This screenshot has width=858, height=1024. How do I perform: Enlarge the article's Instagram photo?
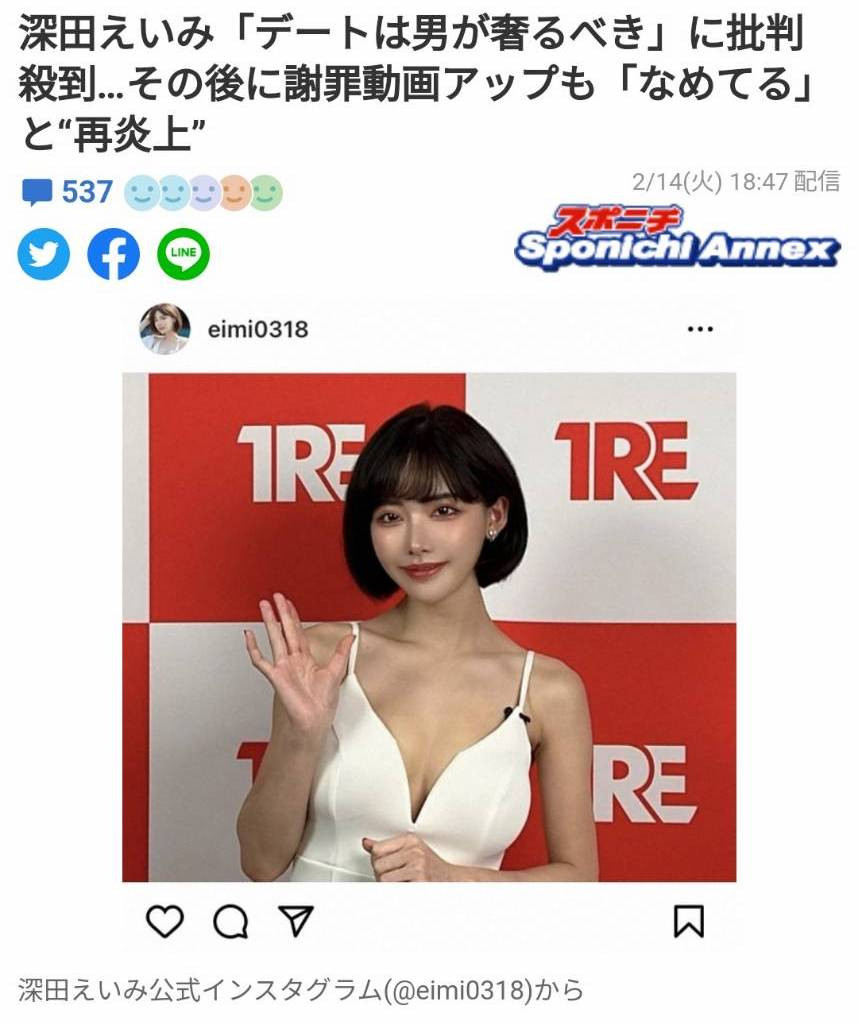coord(429,627)
